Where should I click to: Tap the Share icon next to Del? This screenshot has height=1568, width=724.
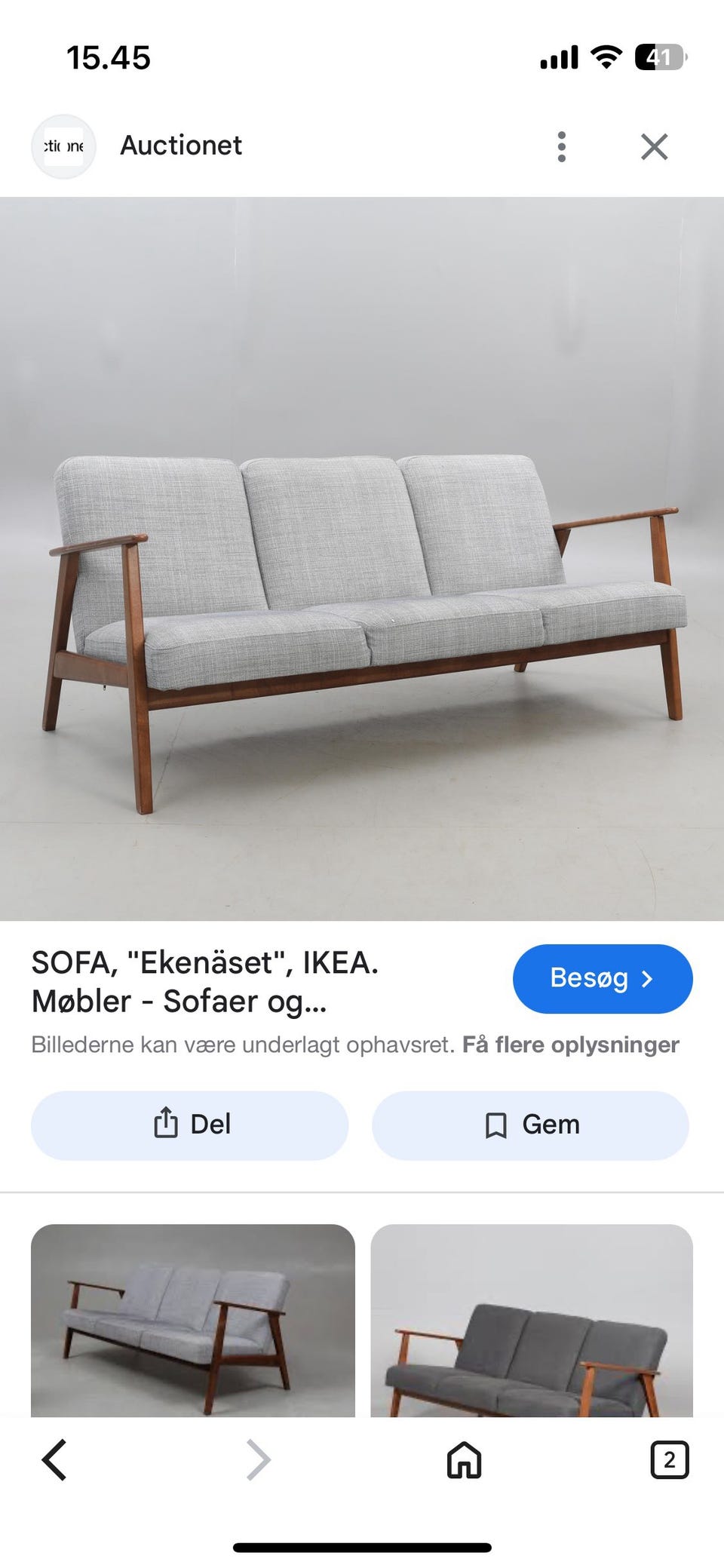pyautogui.click(x=166, y=1124)
